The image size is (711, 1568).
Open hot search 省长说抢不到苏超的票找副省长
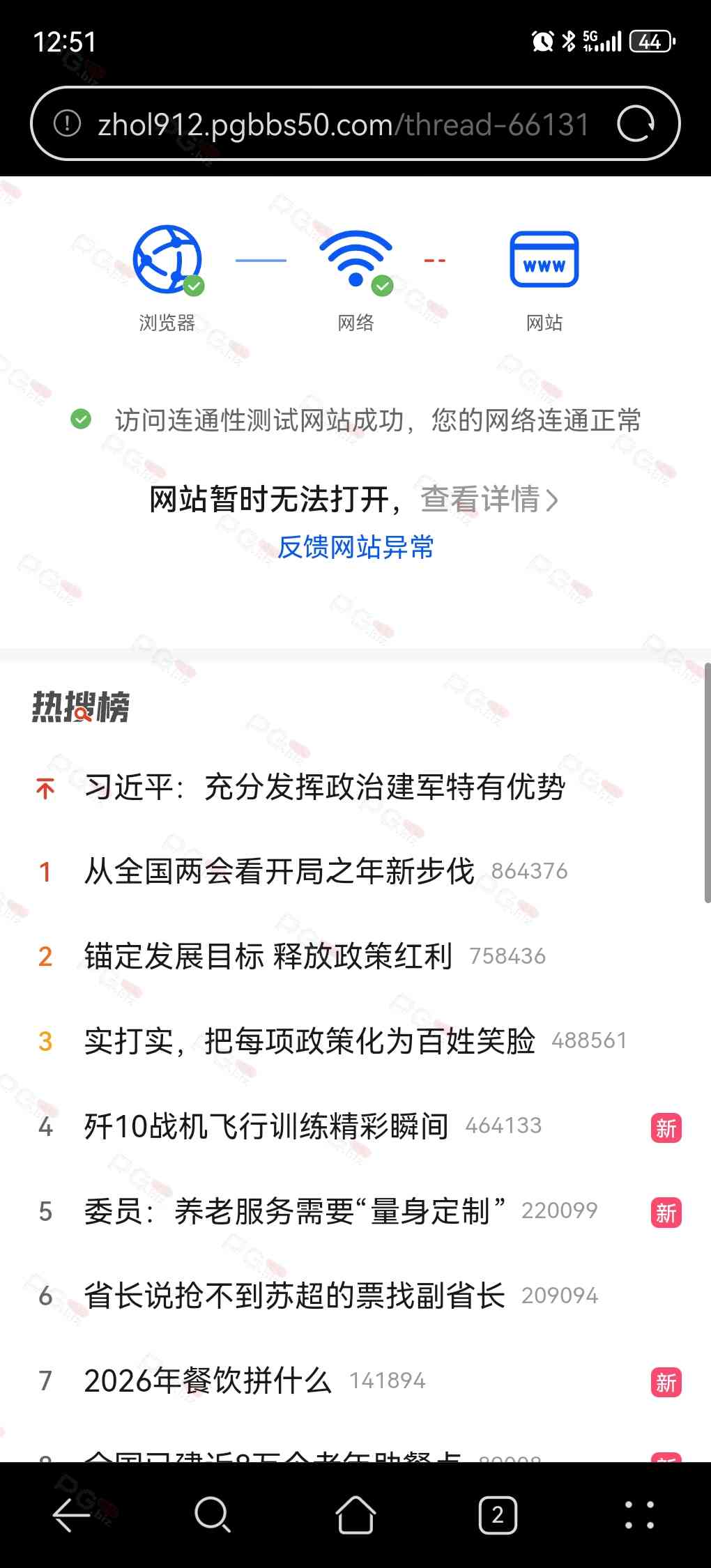point(294,1296)
